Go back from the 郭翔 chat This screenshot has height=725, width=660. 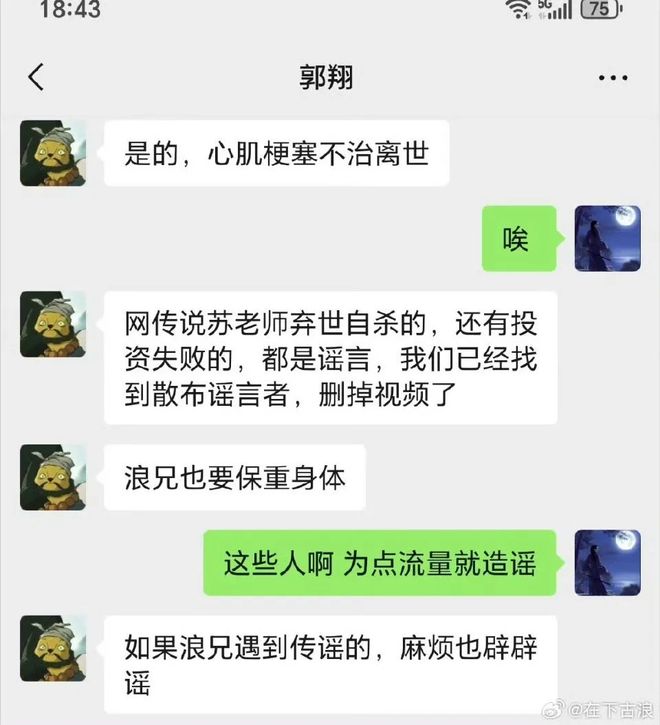point(36,78)
